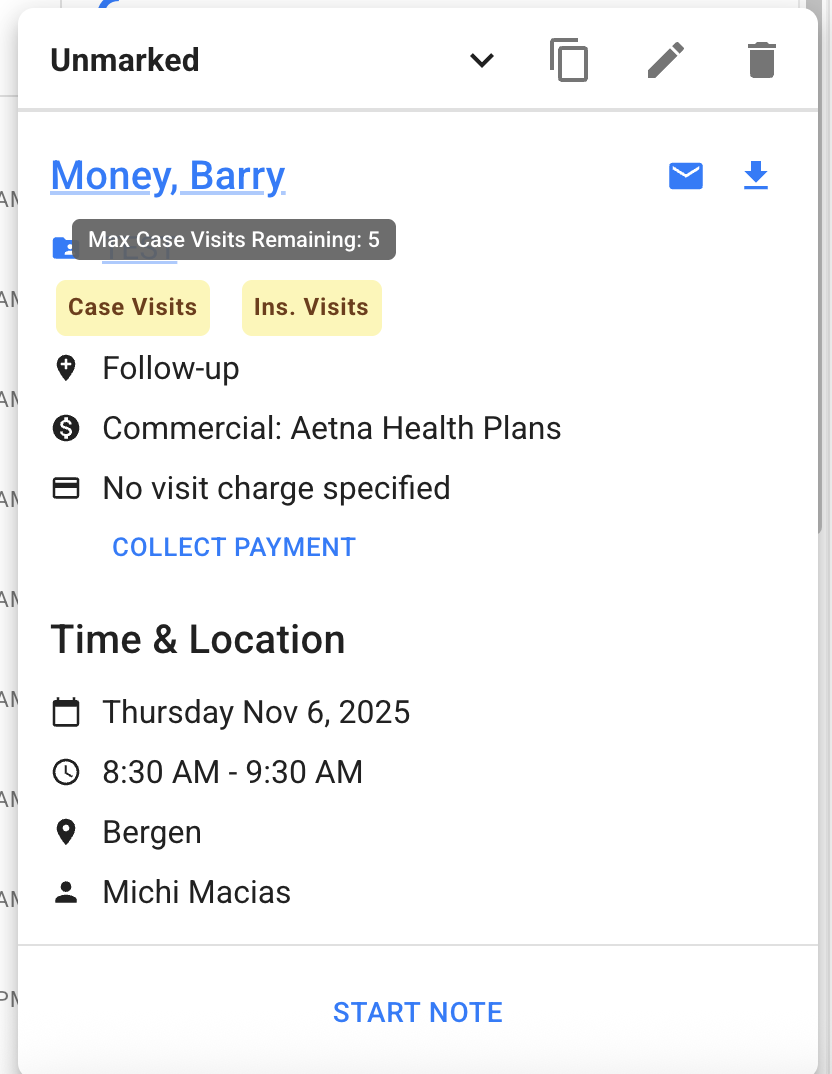Delete this appointment
Image resolution: width=832 pixels, height=1074 pixels.
761,61
